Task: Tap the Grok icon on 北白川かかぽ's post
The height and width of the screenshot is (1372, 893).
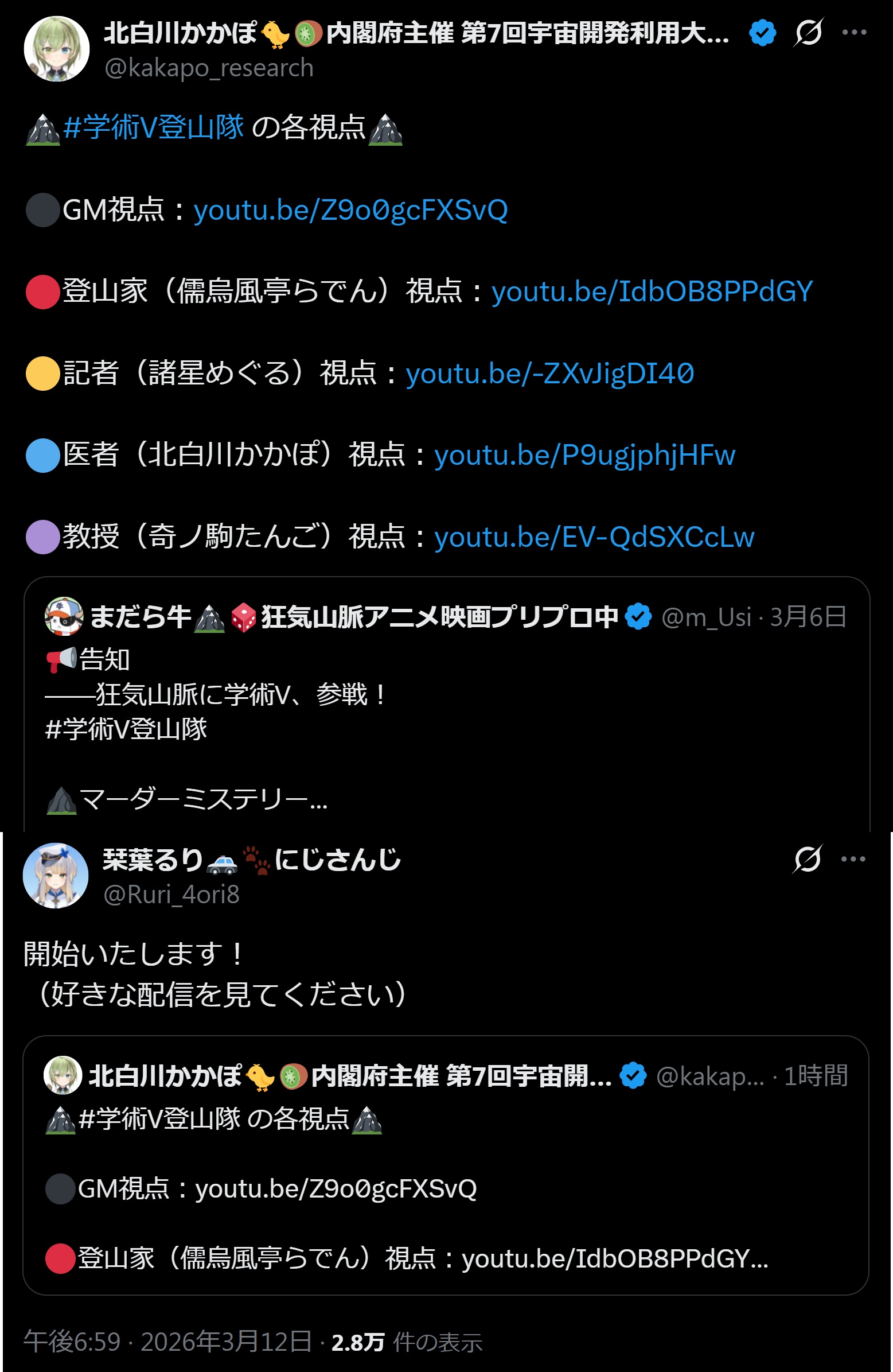Action: click(808, 33)
